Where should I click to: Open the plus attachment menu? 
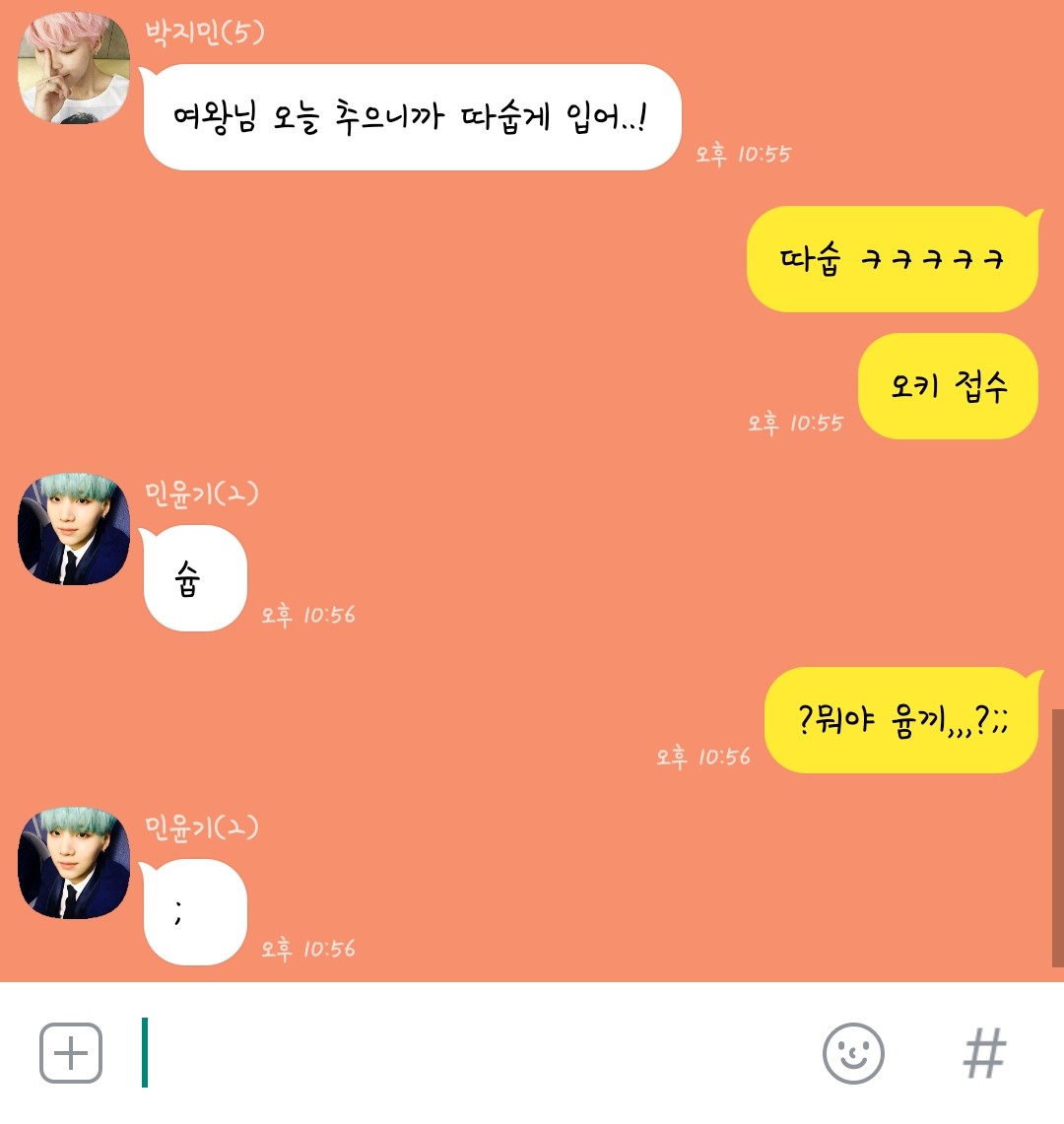(71, 1053)
